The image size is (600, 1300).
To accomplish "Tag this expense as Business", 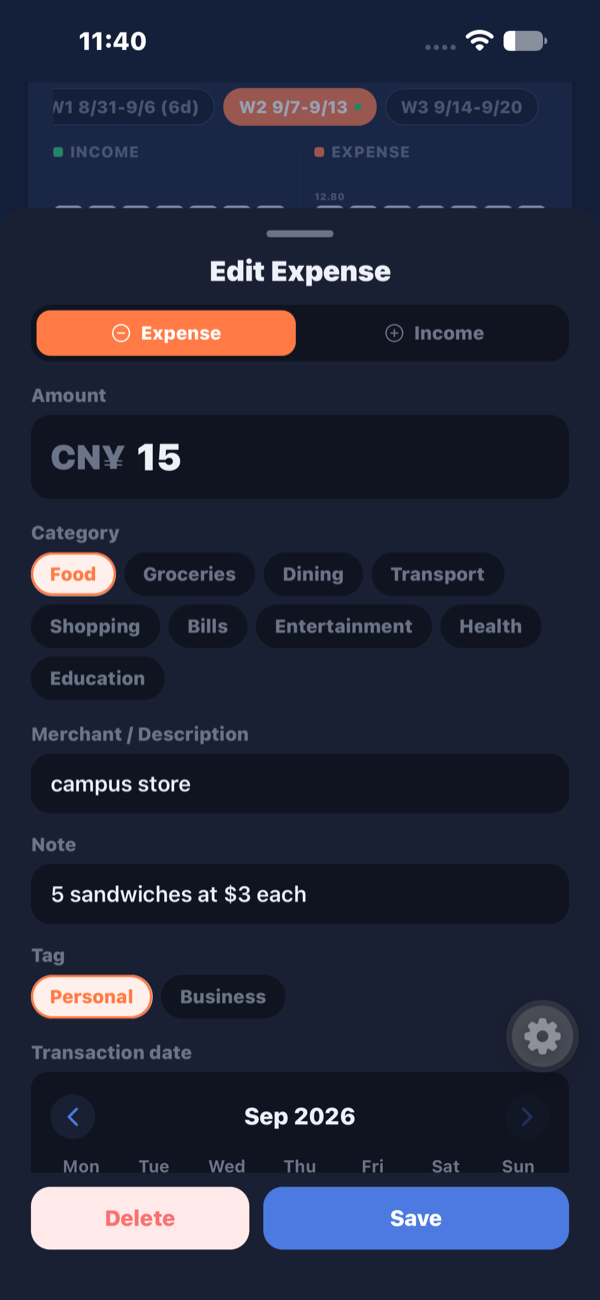I will (223, 997).
